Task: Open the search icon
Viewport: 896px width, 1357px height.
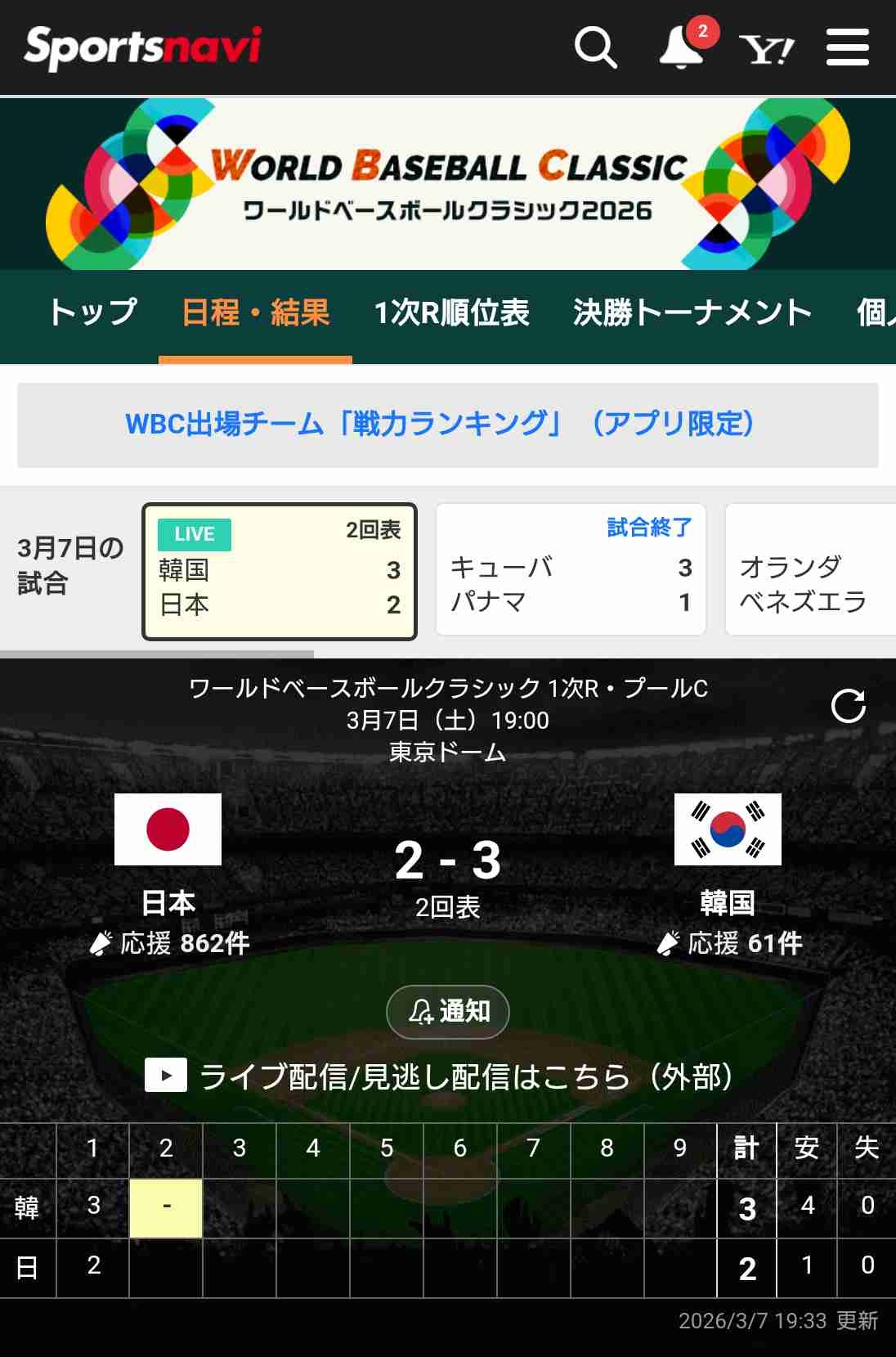Action: tap(595, 47)
